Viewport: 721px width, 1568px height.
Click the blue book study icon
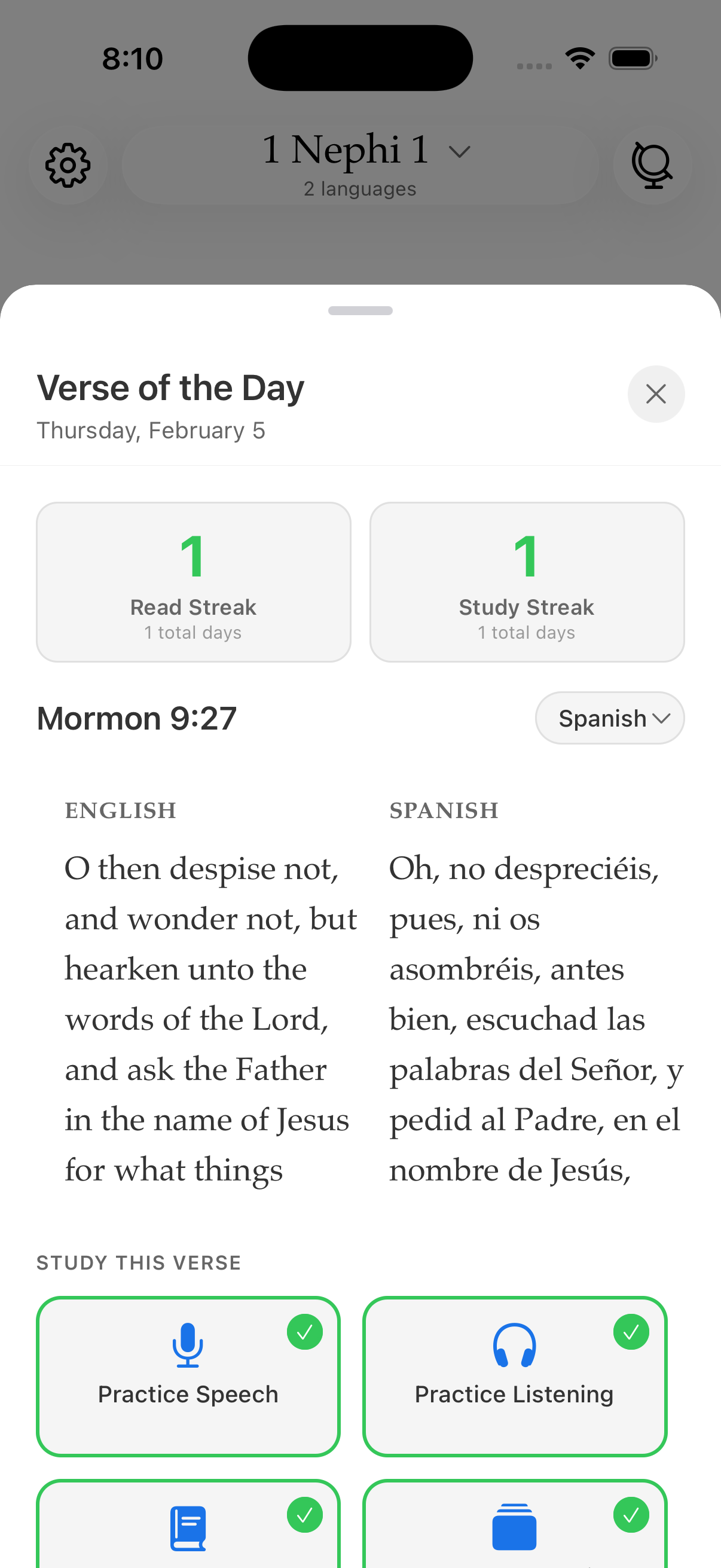[x=188, y=1527]
